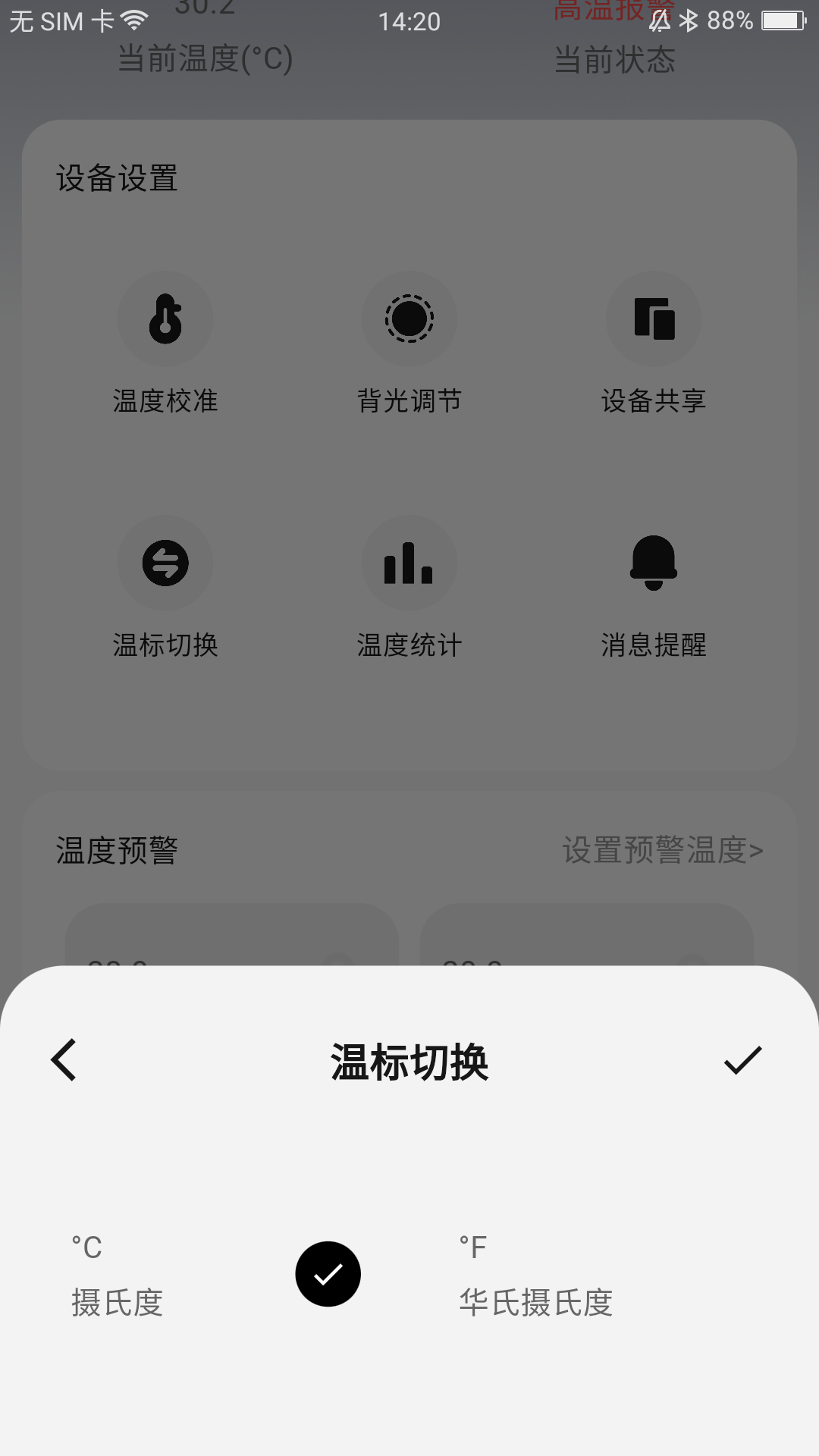
Task: Go back using the dialog's left arrow
Action: pyautogui.click(x=64, y=1061)
